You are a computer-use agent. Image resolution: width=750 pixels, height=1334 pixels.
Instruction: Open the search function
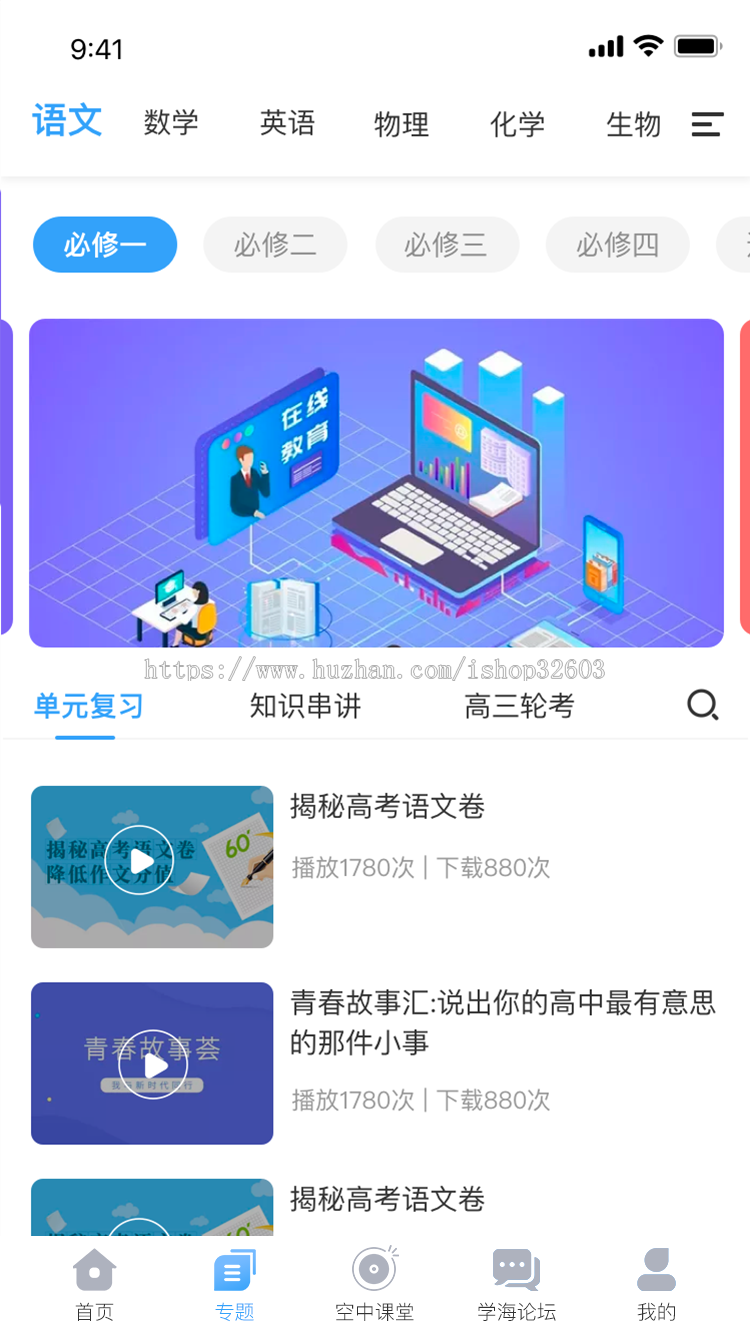703,705
